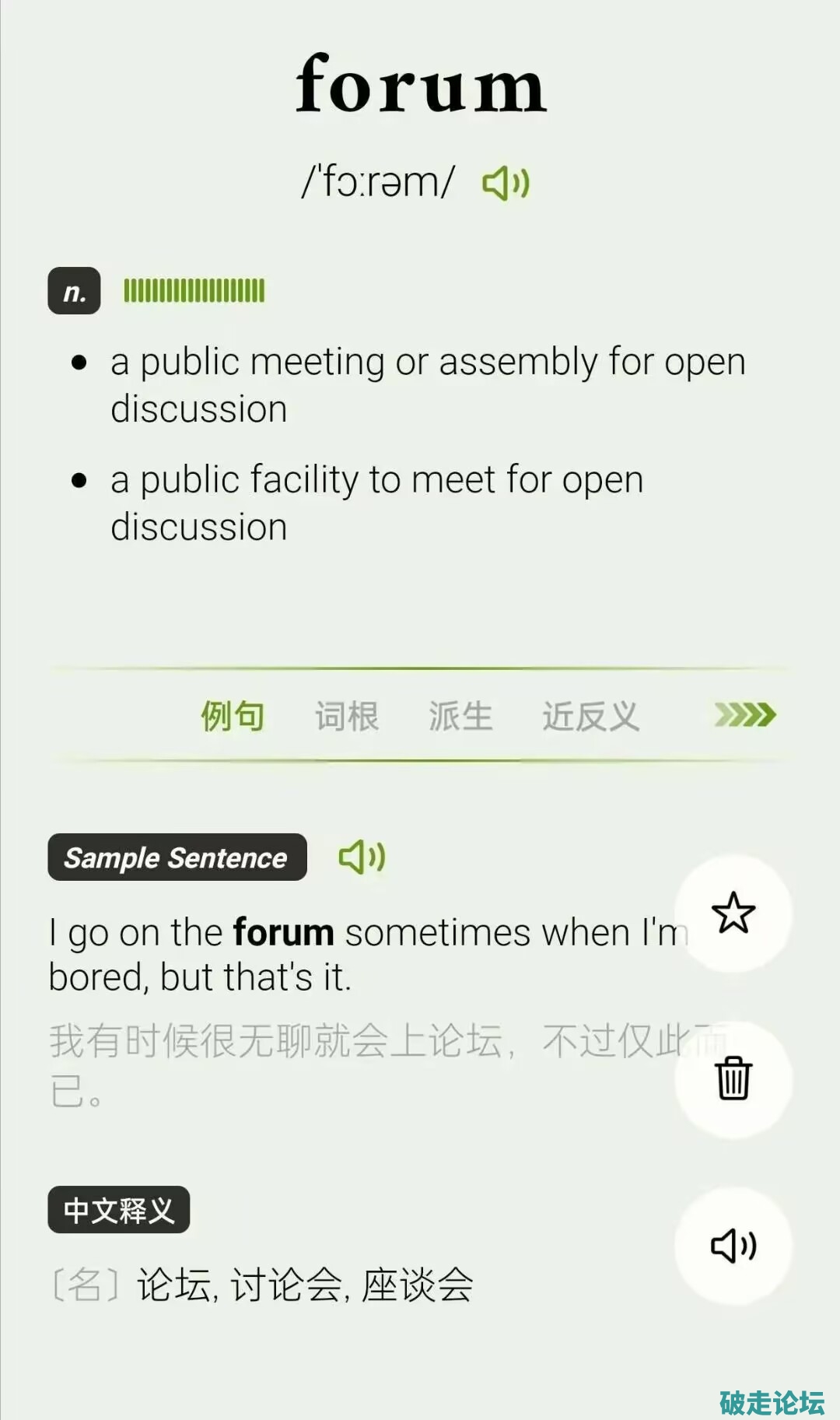Tap the round floating speaker button
The width and height of the screenshot is (840, 1420).
[733, 1246]
